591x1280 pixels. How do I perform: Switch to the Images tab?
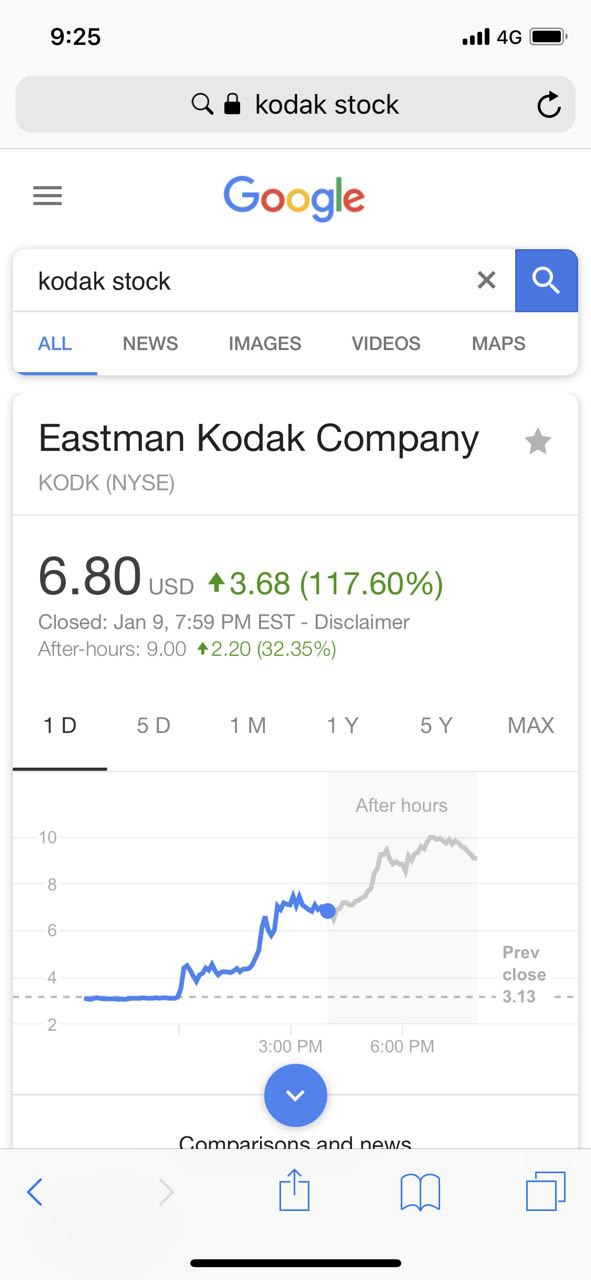(x=265, y=343)
